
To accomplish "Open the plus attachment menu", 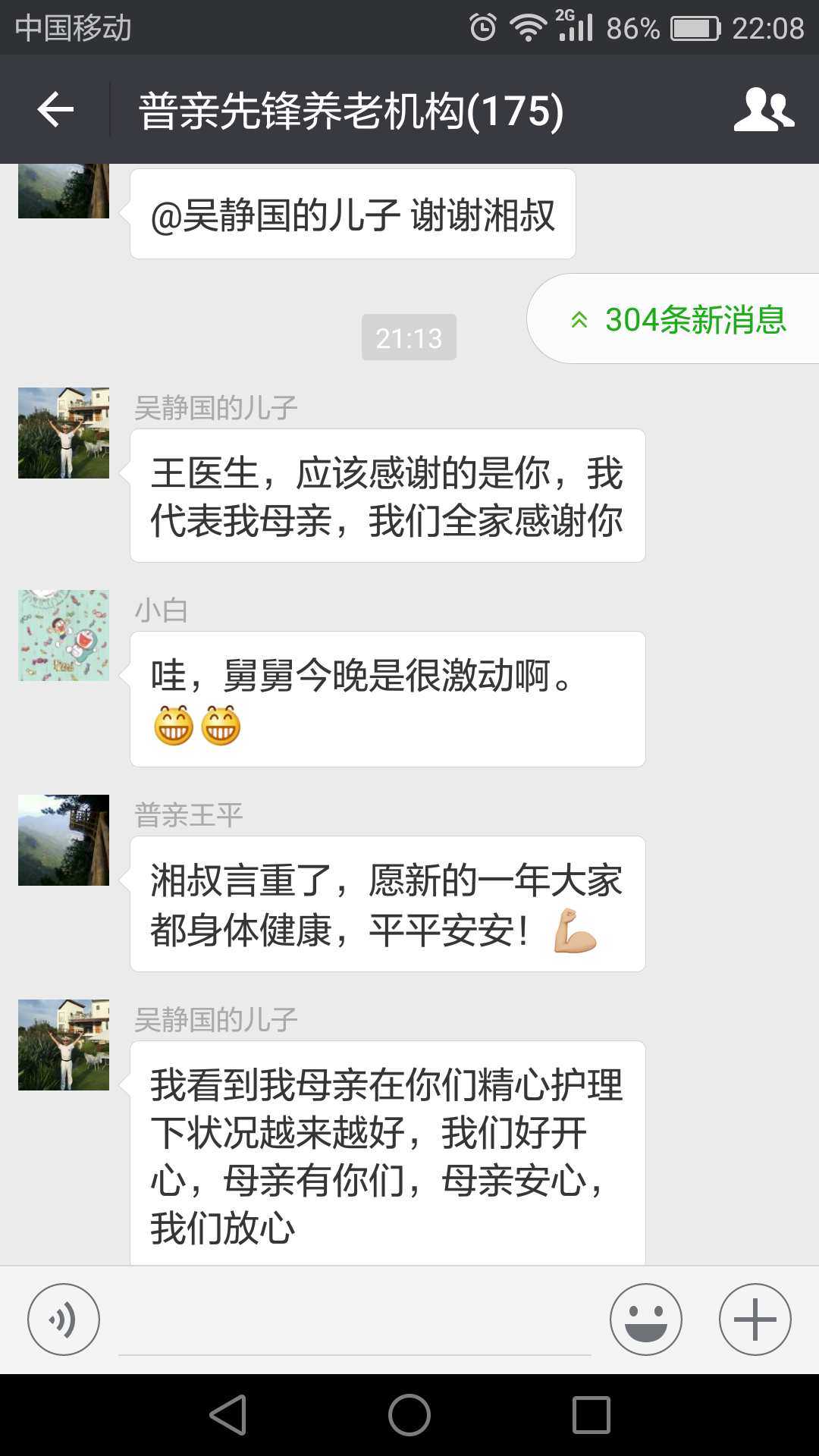I will point(755,1319).
